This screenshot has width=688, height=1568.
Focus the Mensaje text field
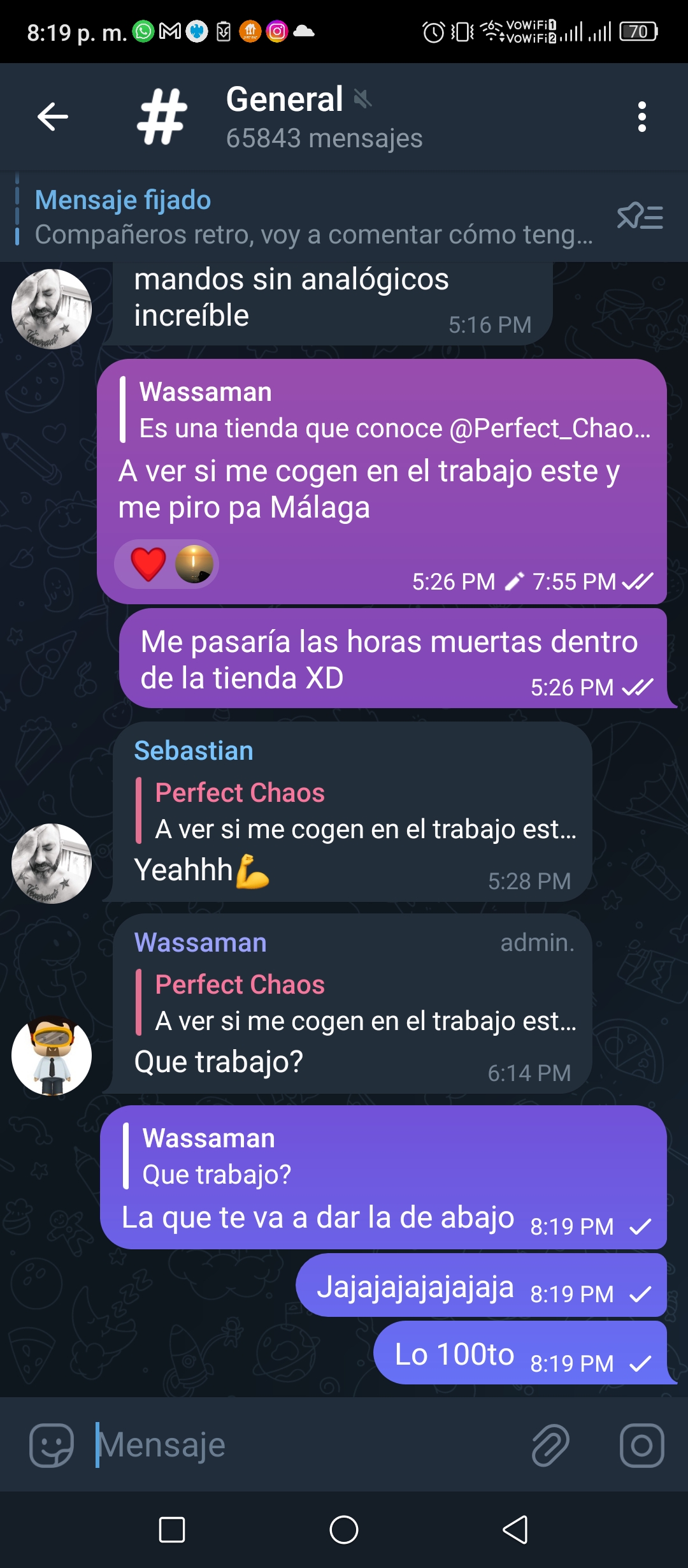[306, 1445]
